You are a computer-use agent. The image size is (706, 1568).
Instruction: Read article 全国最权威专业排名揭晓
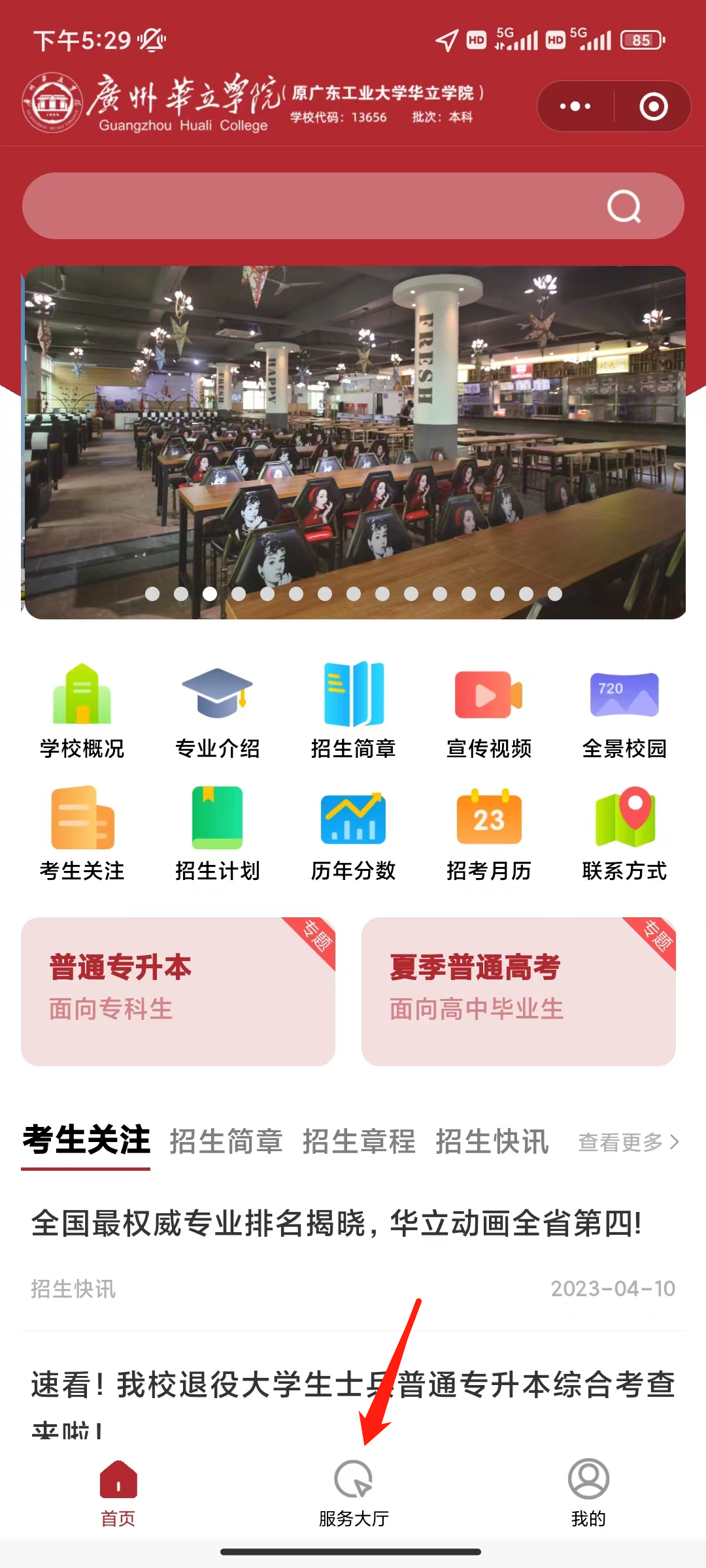(x=337, y=1223)
